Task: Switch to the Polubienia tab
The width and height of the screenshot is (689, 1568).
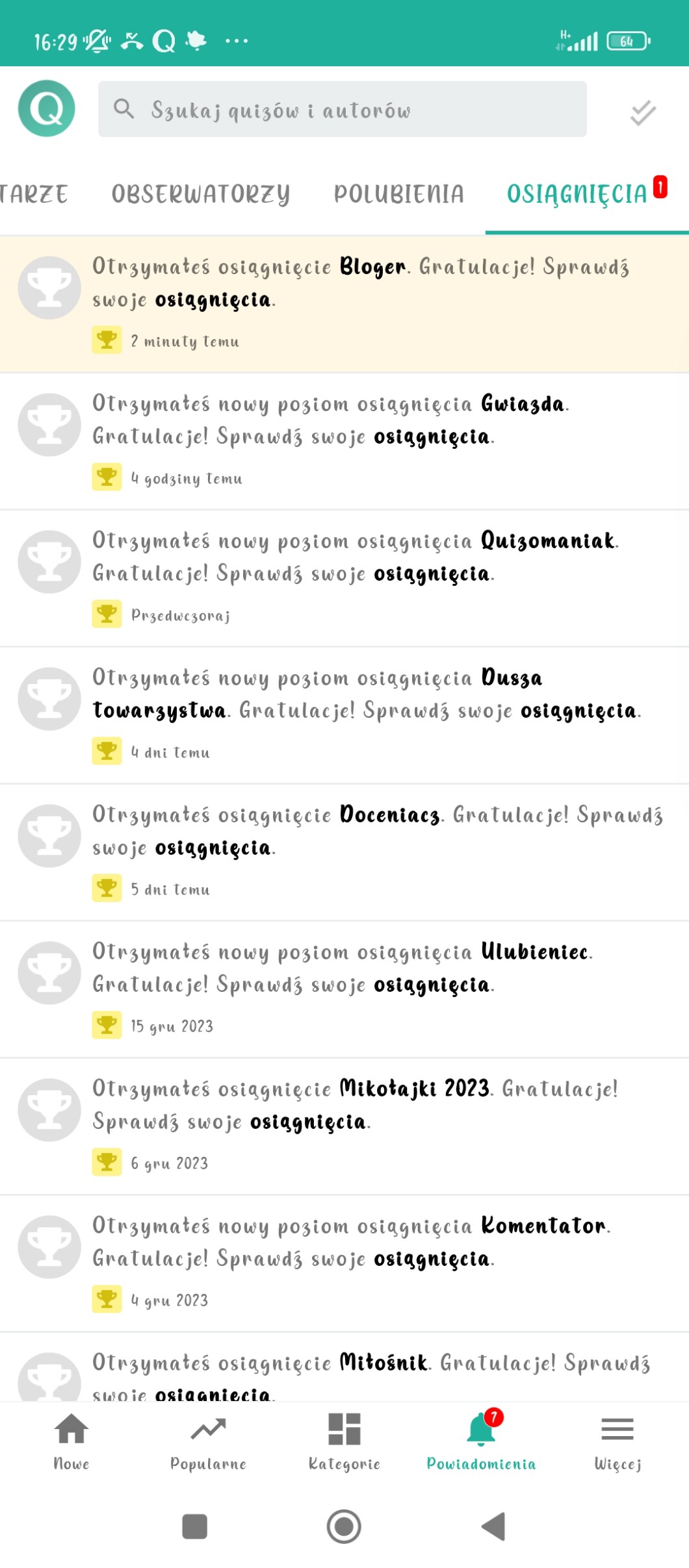Action: coord(398,194)
